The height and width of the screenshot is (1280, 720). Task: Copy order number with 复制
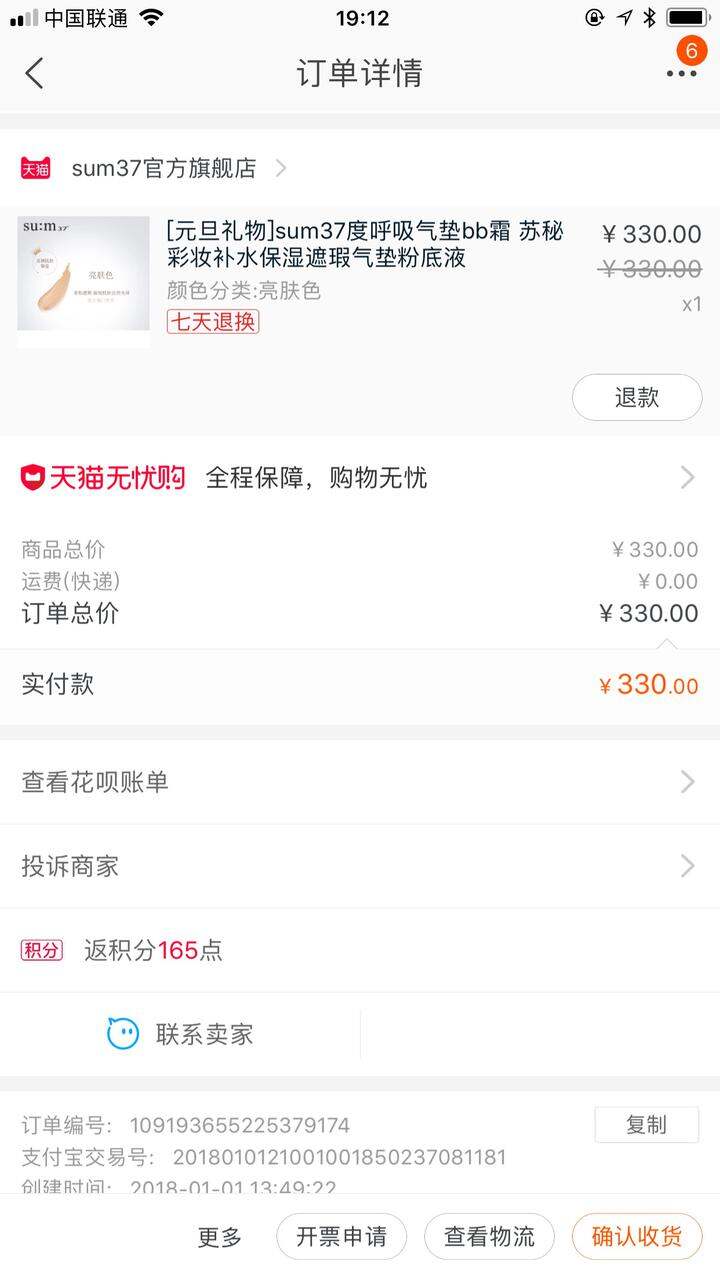pos(646,1124)
